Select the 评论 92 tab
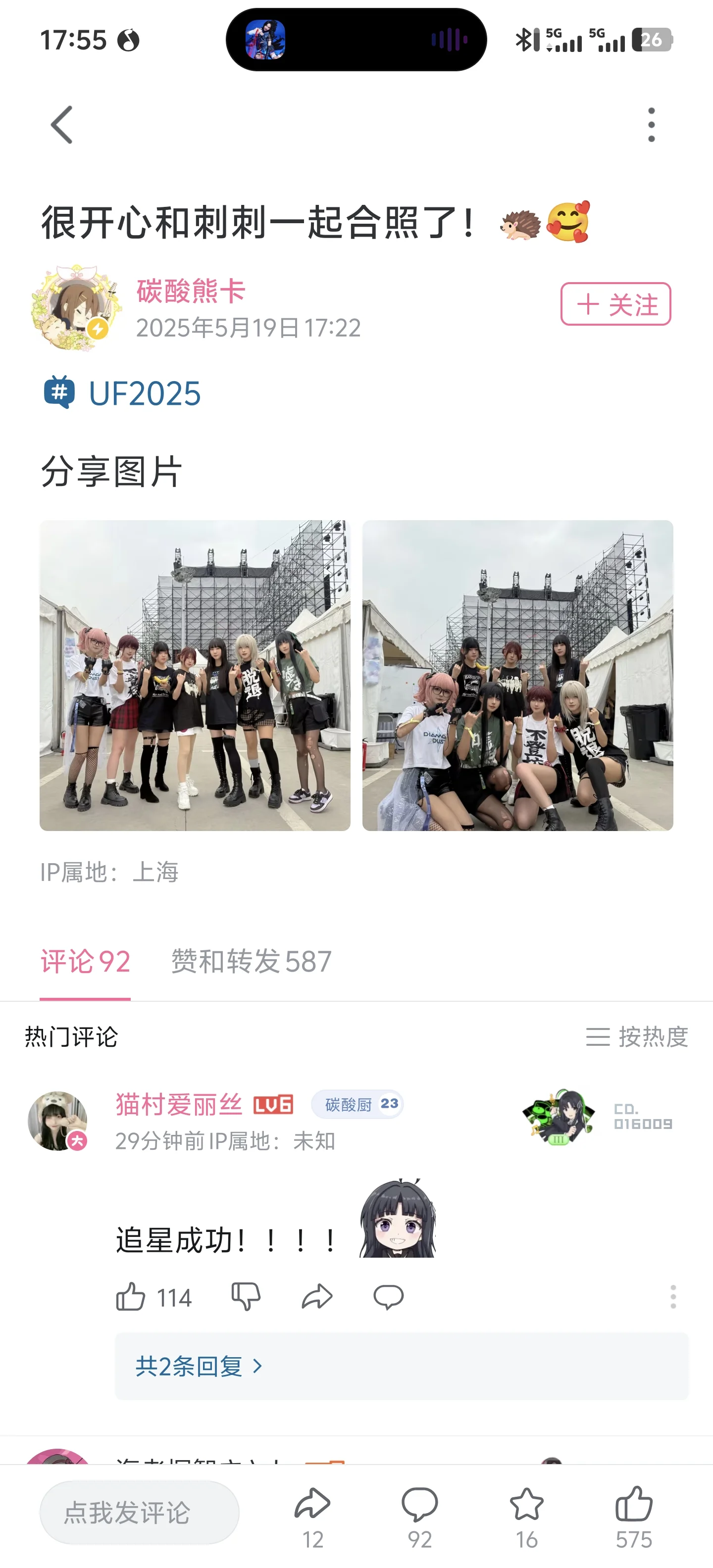The width and height of the screenshot is (713, 1568). click(x=85, y=962)
